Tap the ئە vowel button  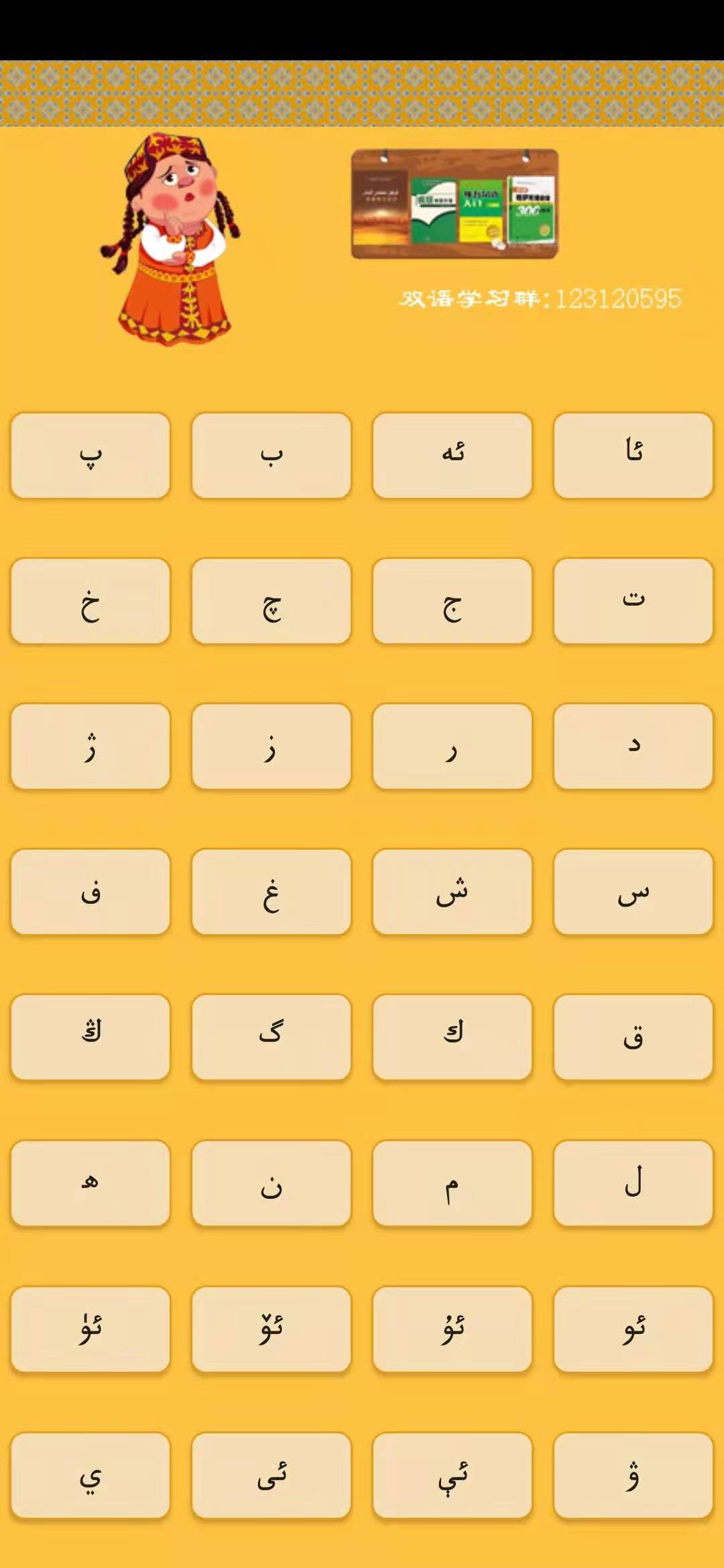452,456
